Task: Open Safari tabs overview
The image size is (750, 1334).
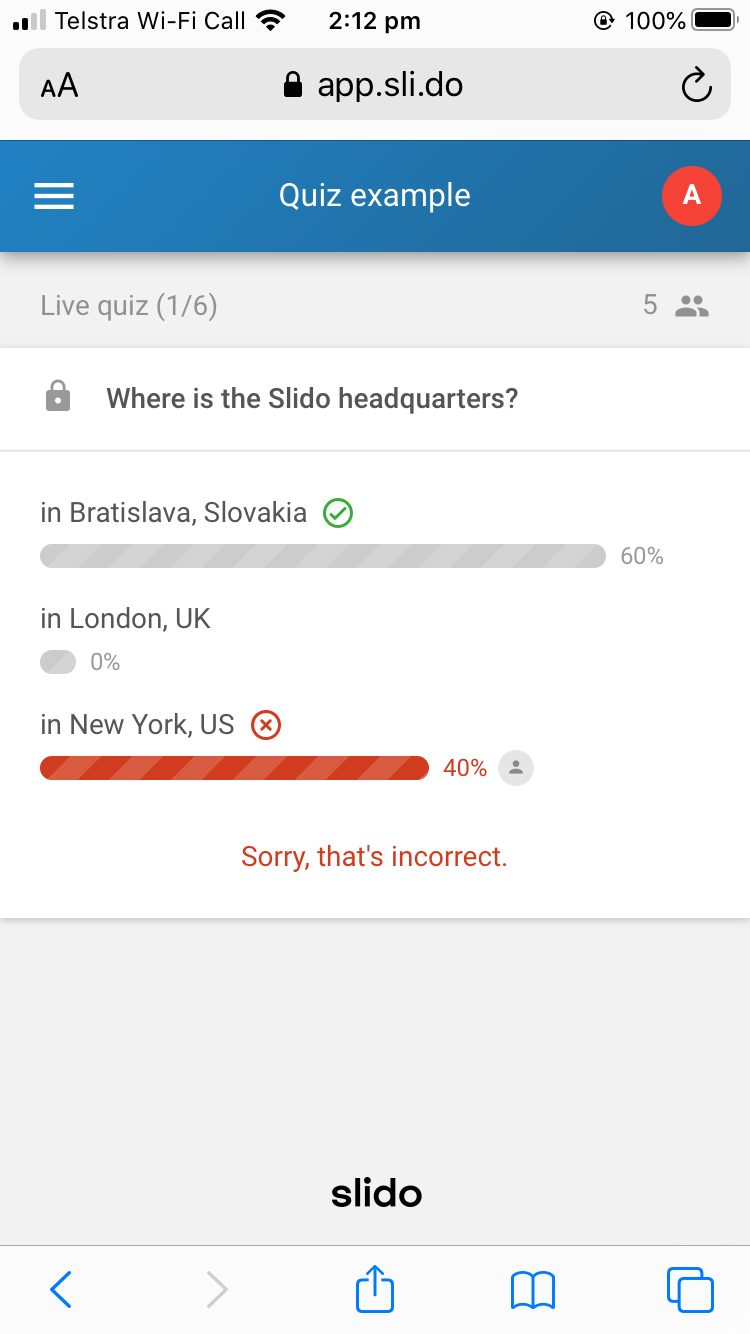Action: click(690, 1289)
